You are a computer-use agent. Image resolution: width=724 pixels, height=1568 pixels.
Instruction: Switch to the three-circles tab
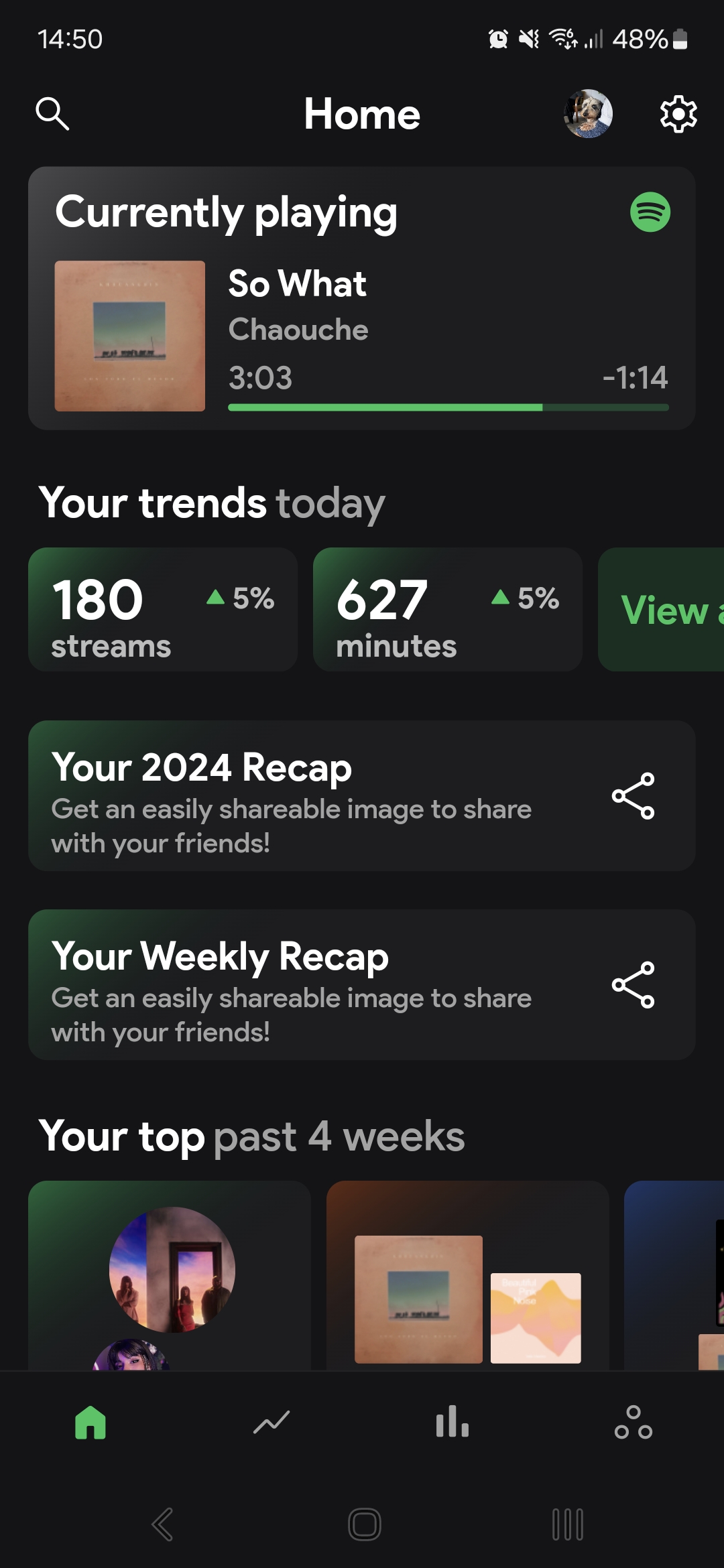click(633, 1422)
